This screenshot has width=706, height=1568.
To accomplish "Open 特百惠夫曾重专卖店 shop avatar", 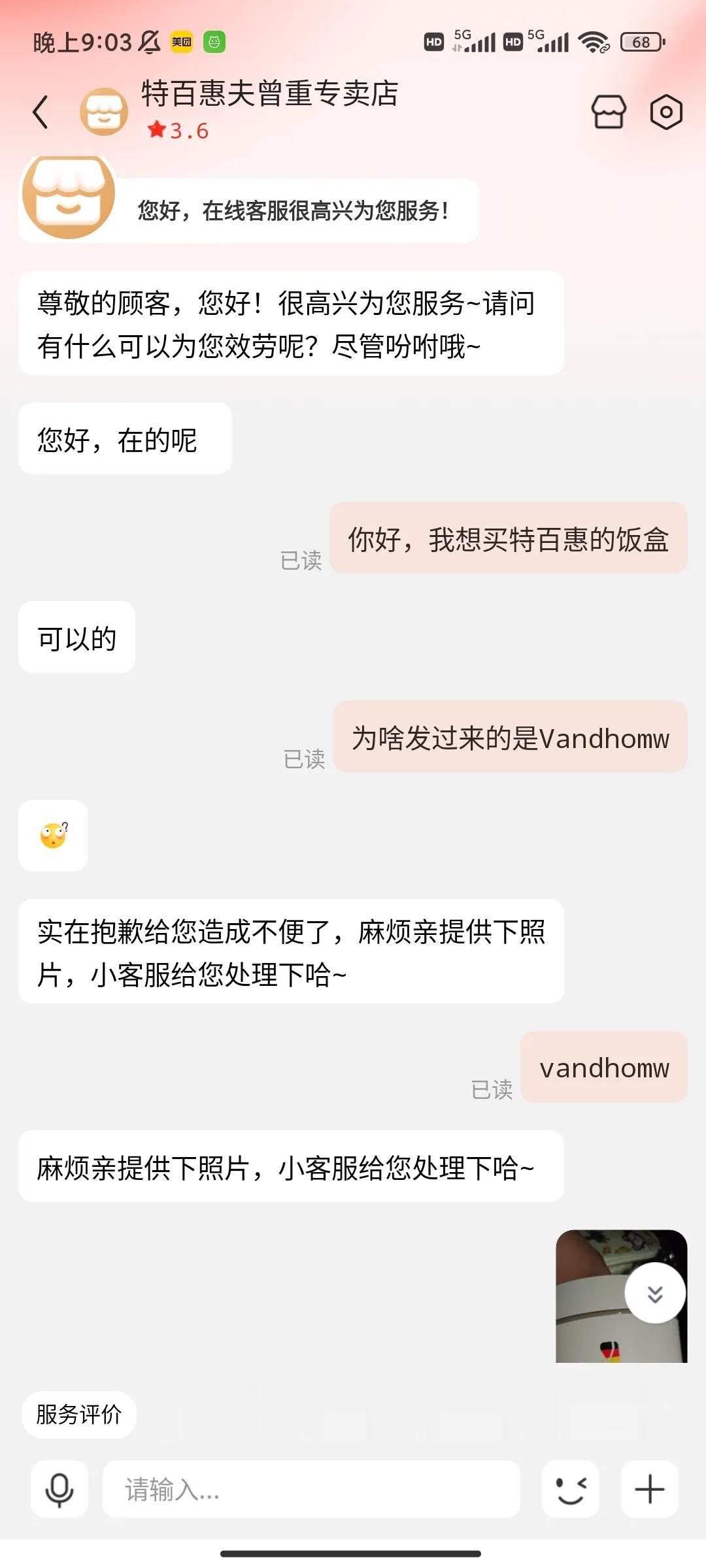I will tap(104, 112).
